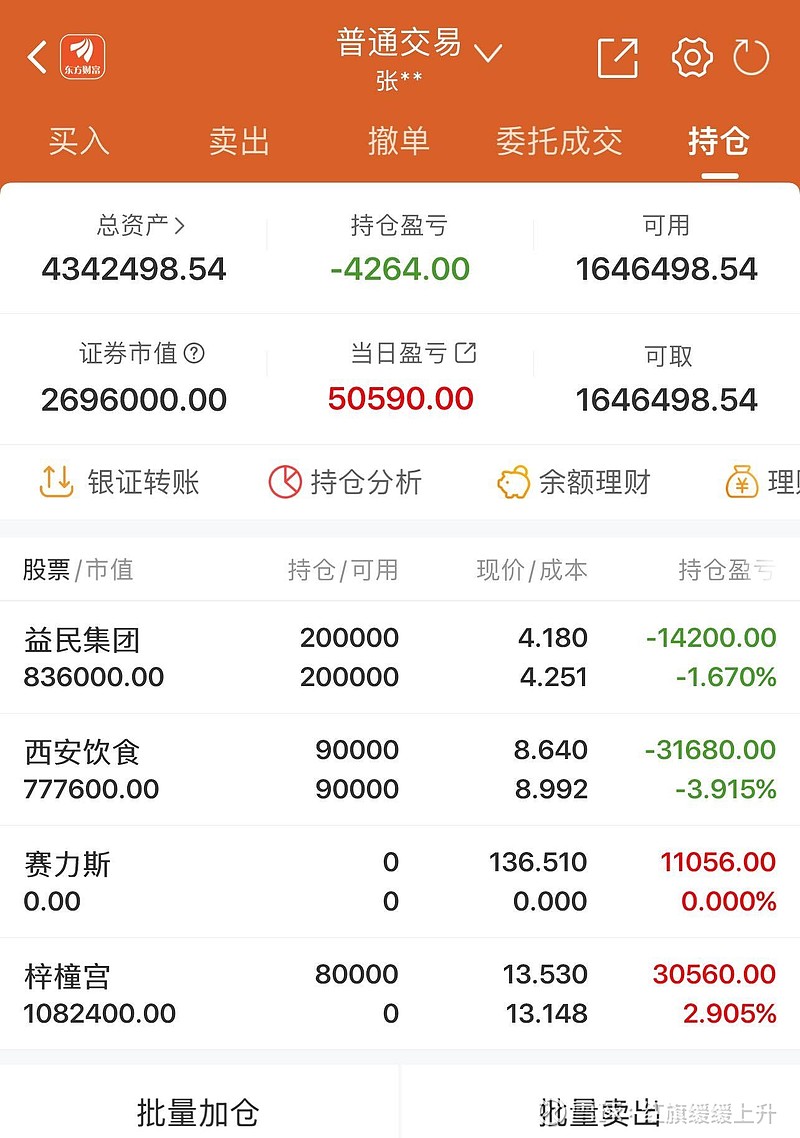The image size is (800, 1138).
Task: Expand the 普通交易 account dropdown
Action: [487, 51]
